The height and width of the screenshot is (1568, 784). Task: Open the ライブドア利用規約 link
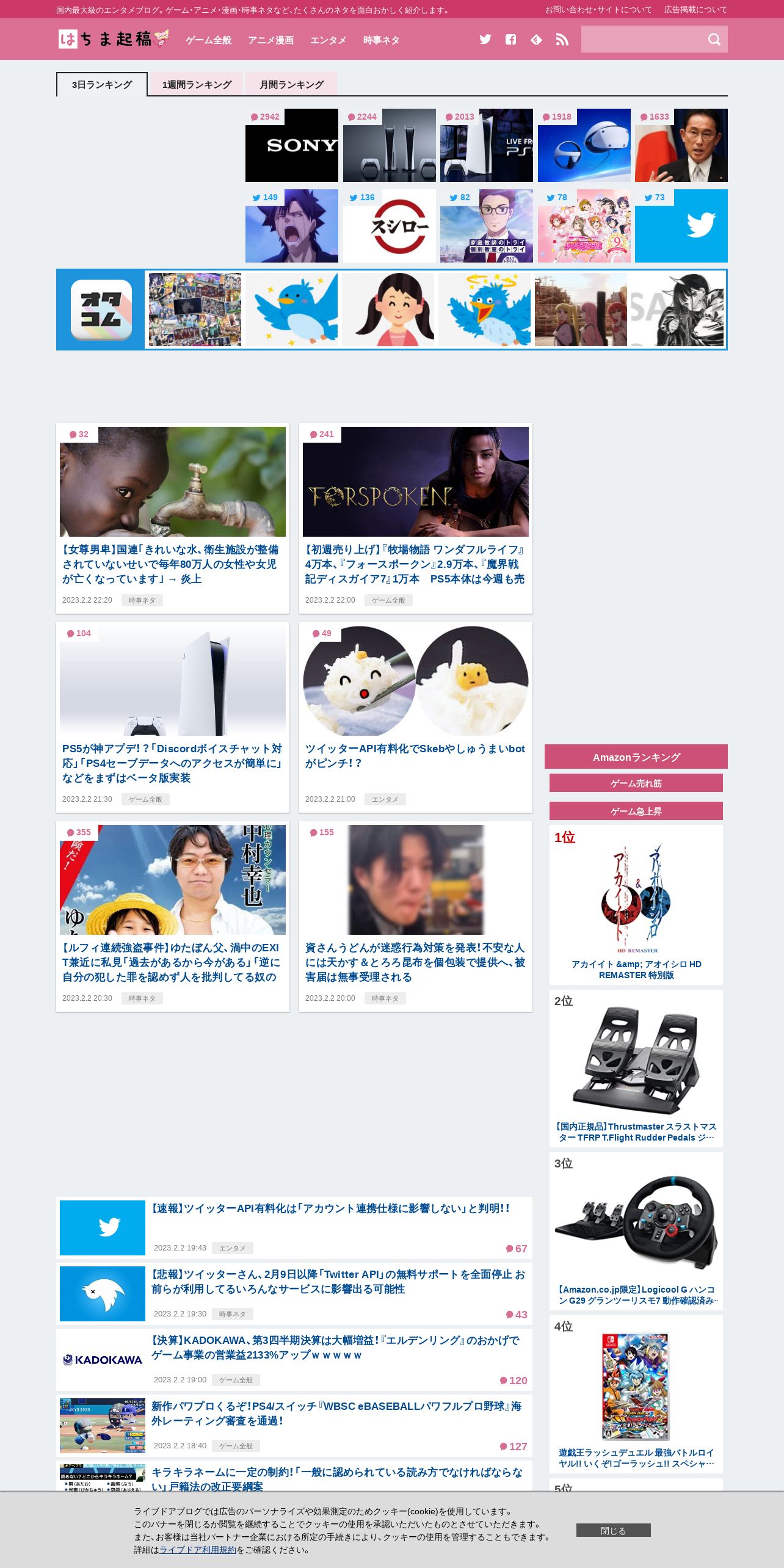click(198, 1550)
